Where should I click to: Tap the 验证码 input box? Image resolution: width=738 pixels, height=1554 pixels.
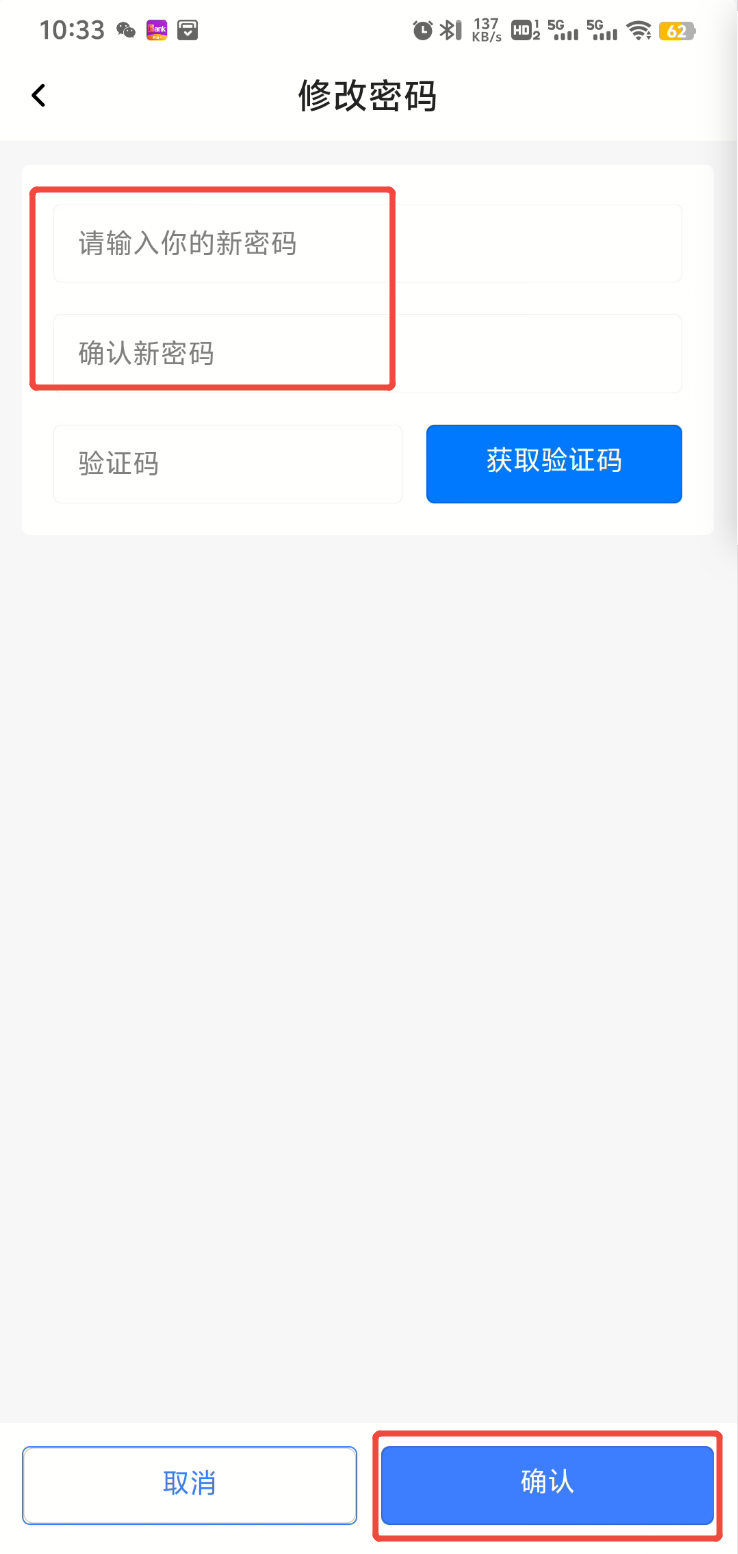coord(228,464)
